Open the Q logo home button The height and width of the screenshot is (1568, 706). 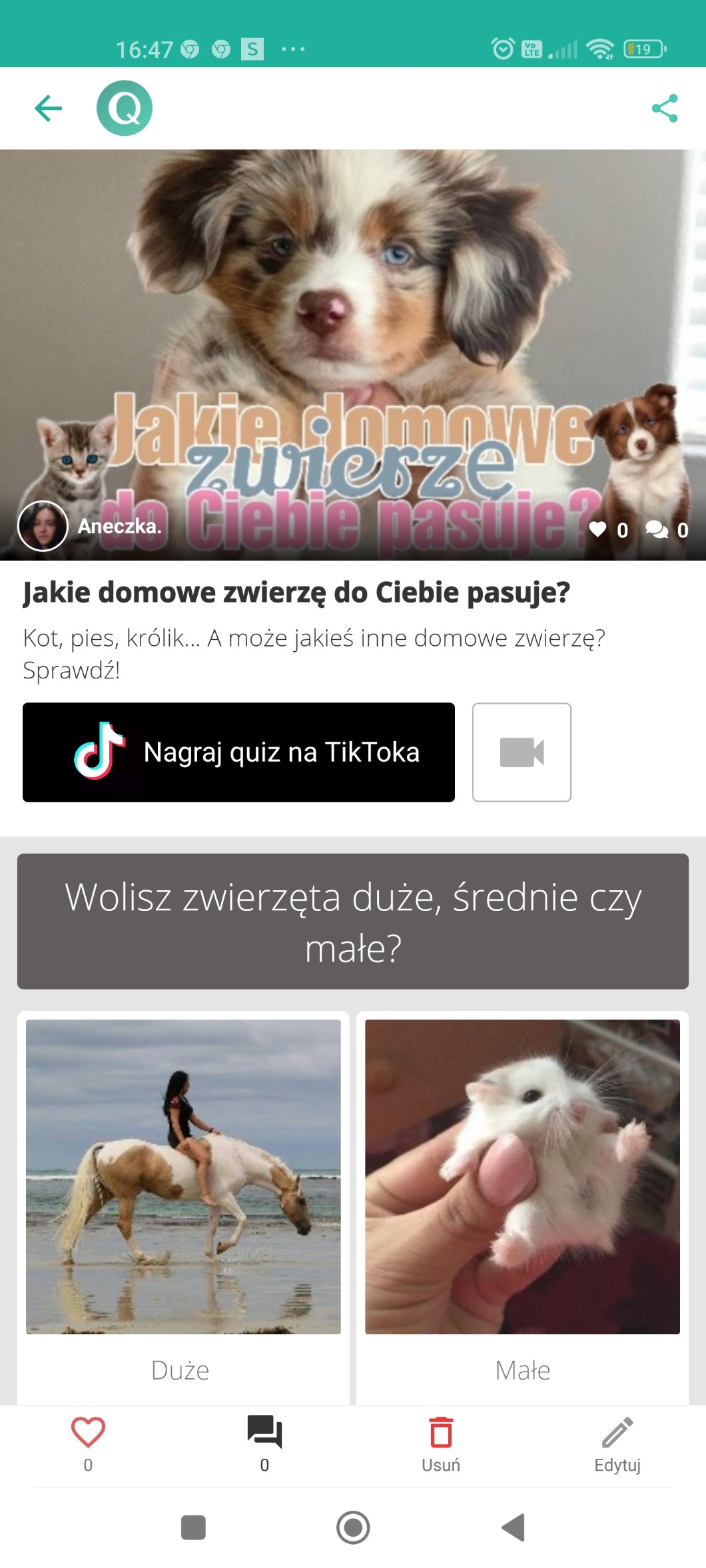[x=125, y=108]
